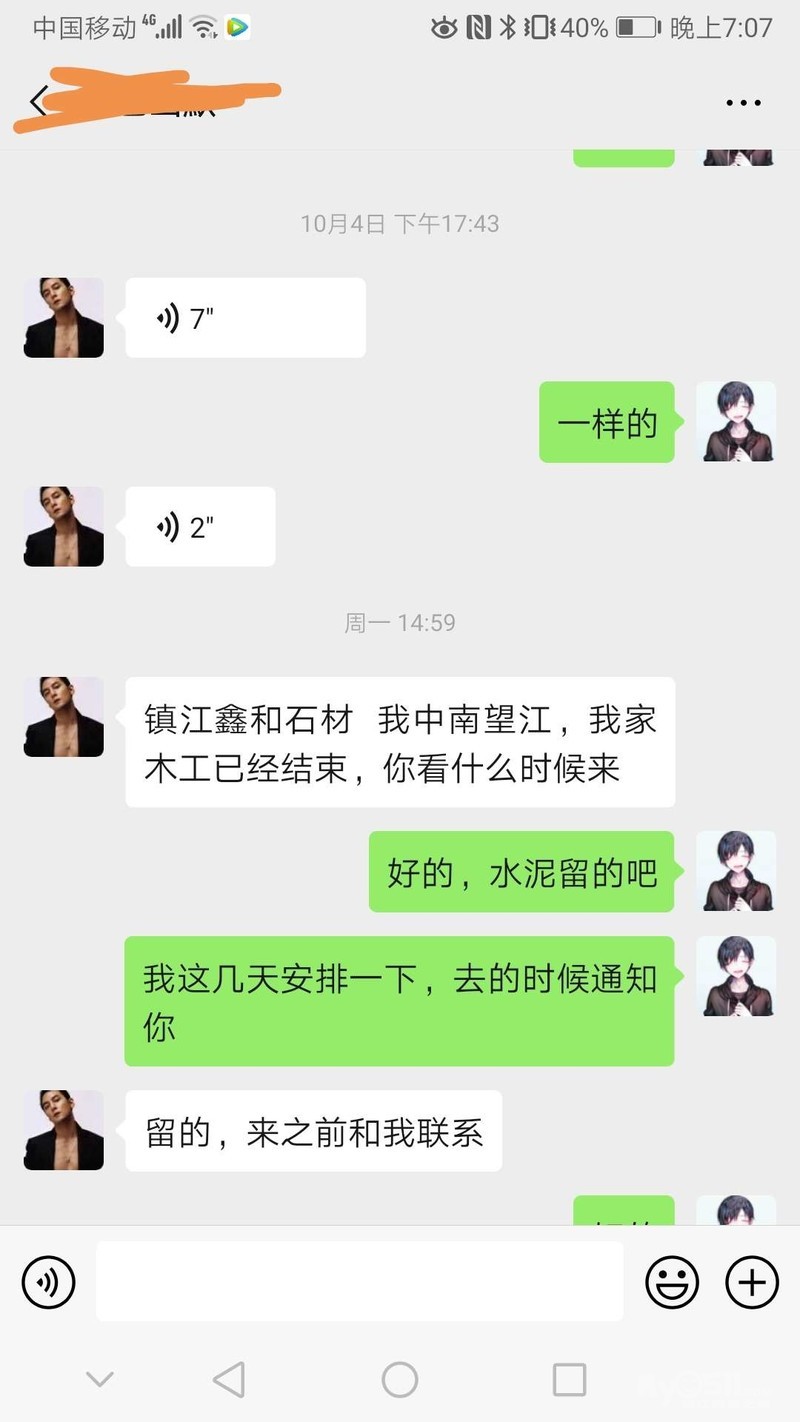800x1422 pixels.
Task: Tap the system home button
Action: (x=400, y=1380)
